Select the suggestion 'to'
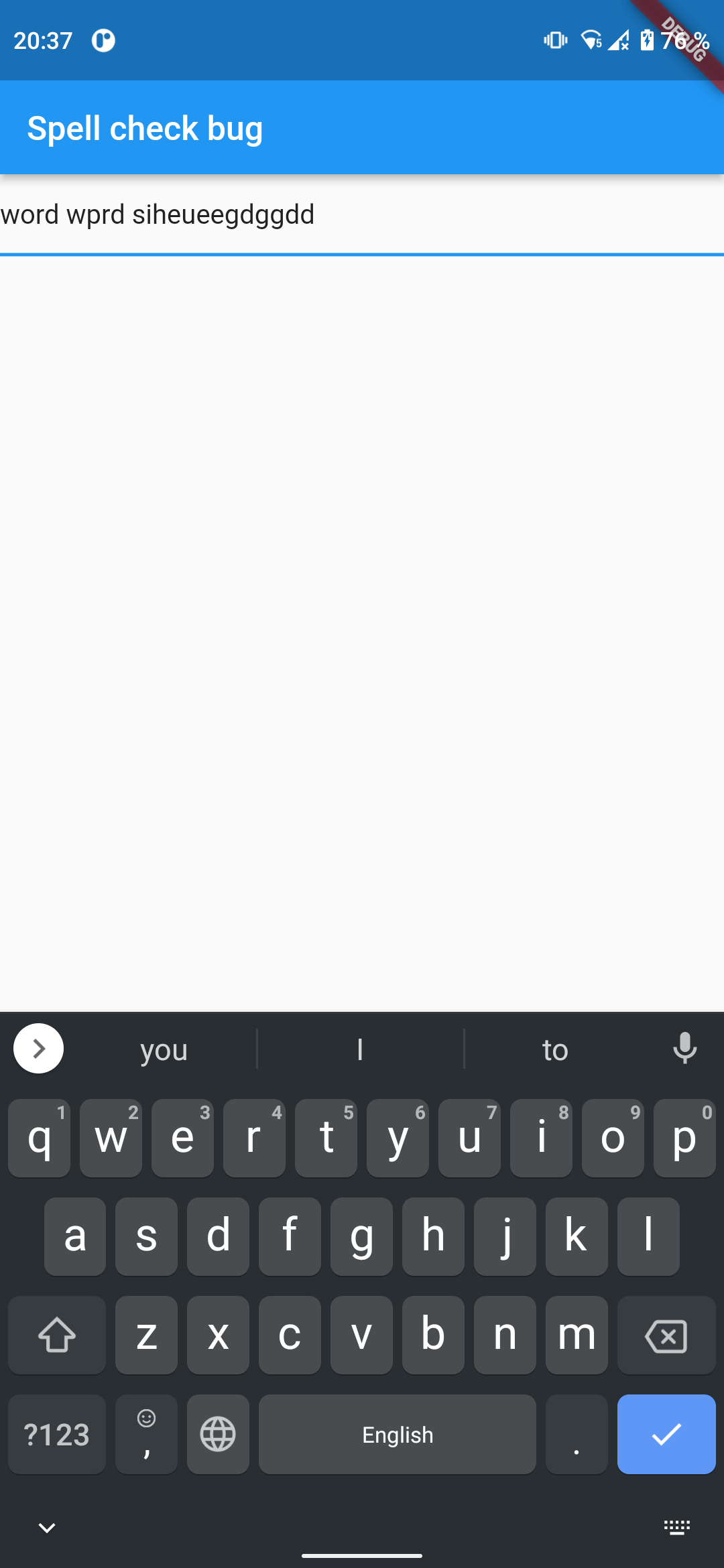Screen dimensions: 724x1568 (554, 1048)
